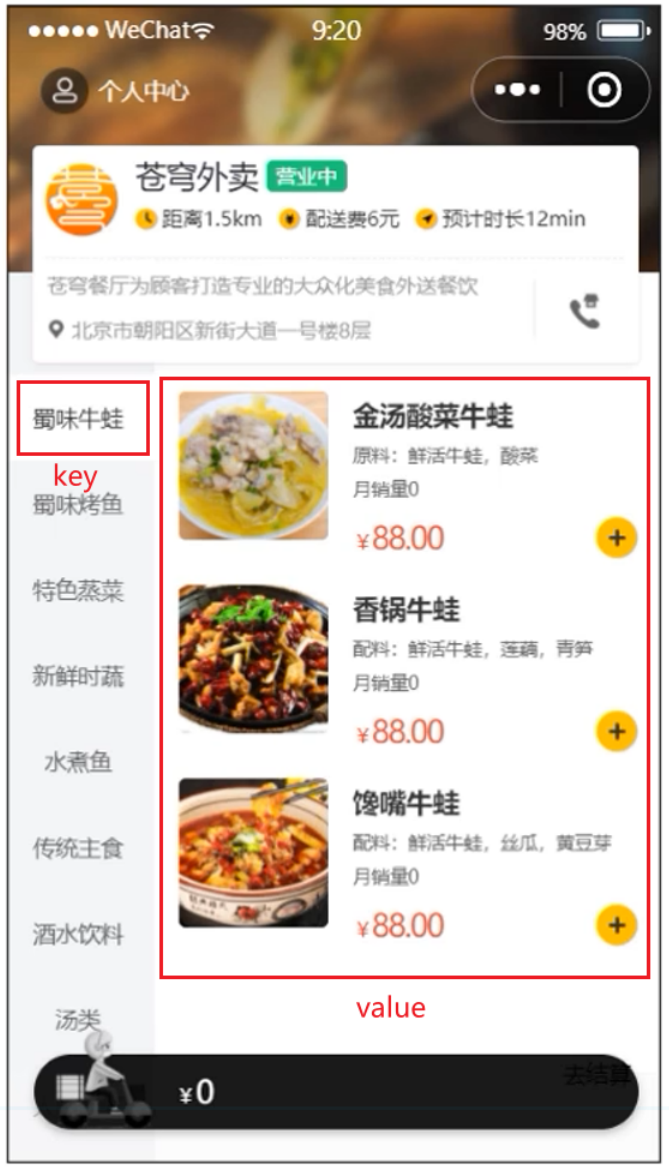669x1169 pixels.
Task: Switch to 酒水饮料 category
Action: 78,935
